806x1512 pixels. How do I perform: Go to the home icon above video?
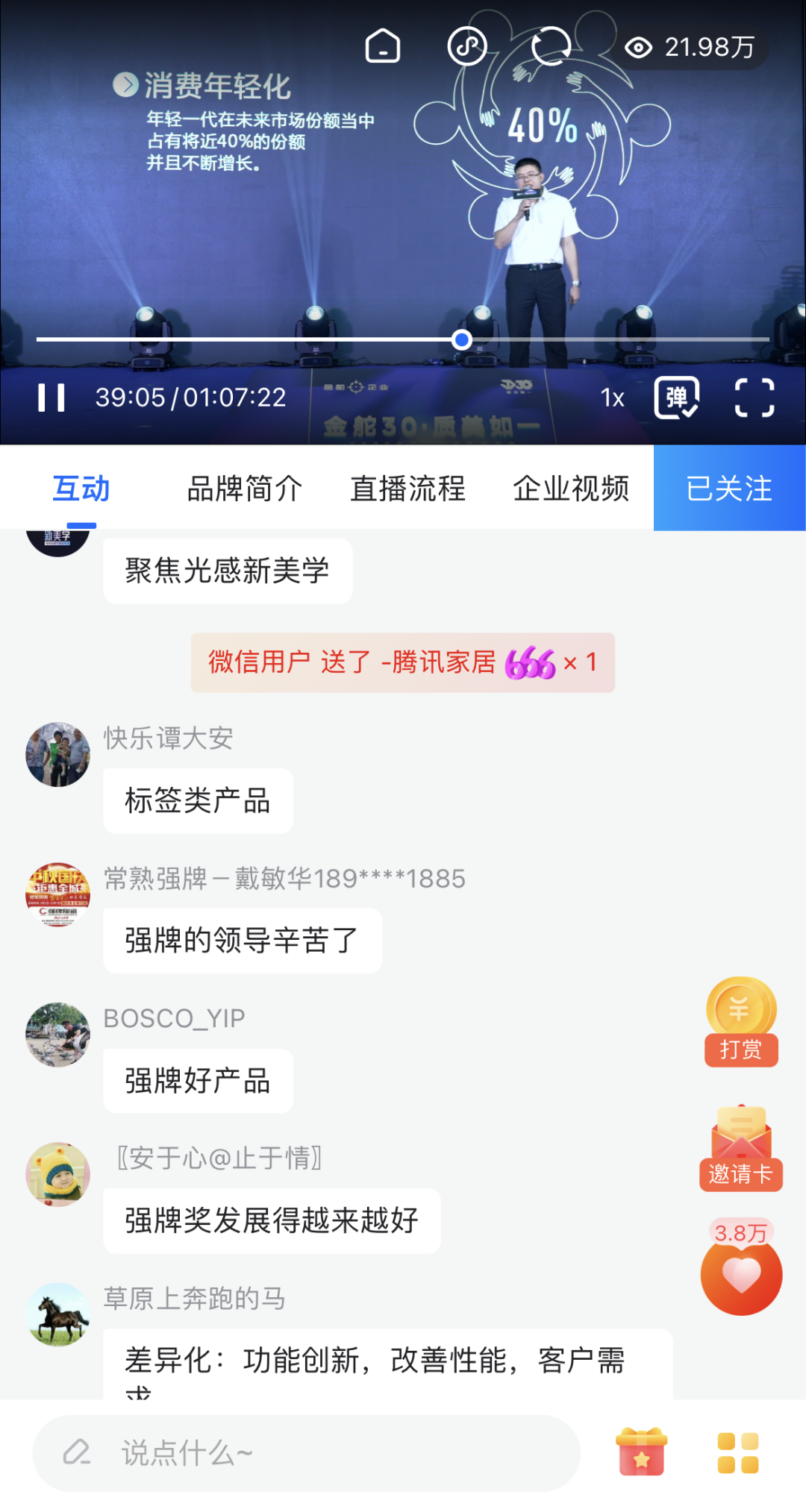click(383, 46)
